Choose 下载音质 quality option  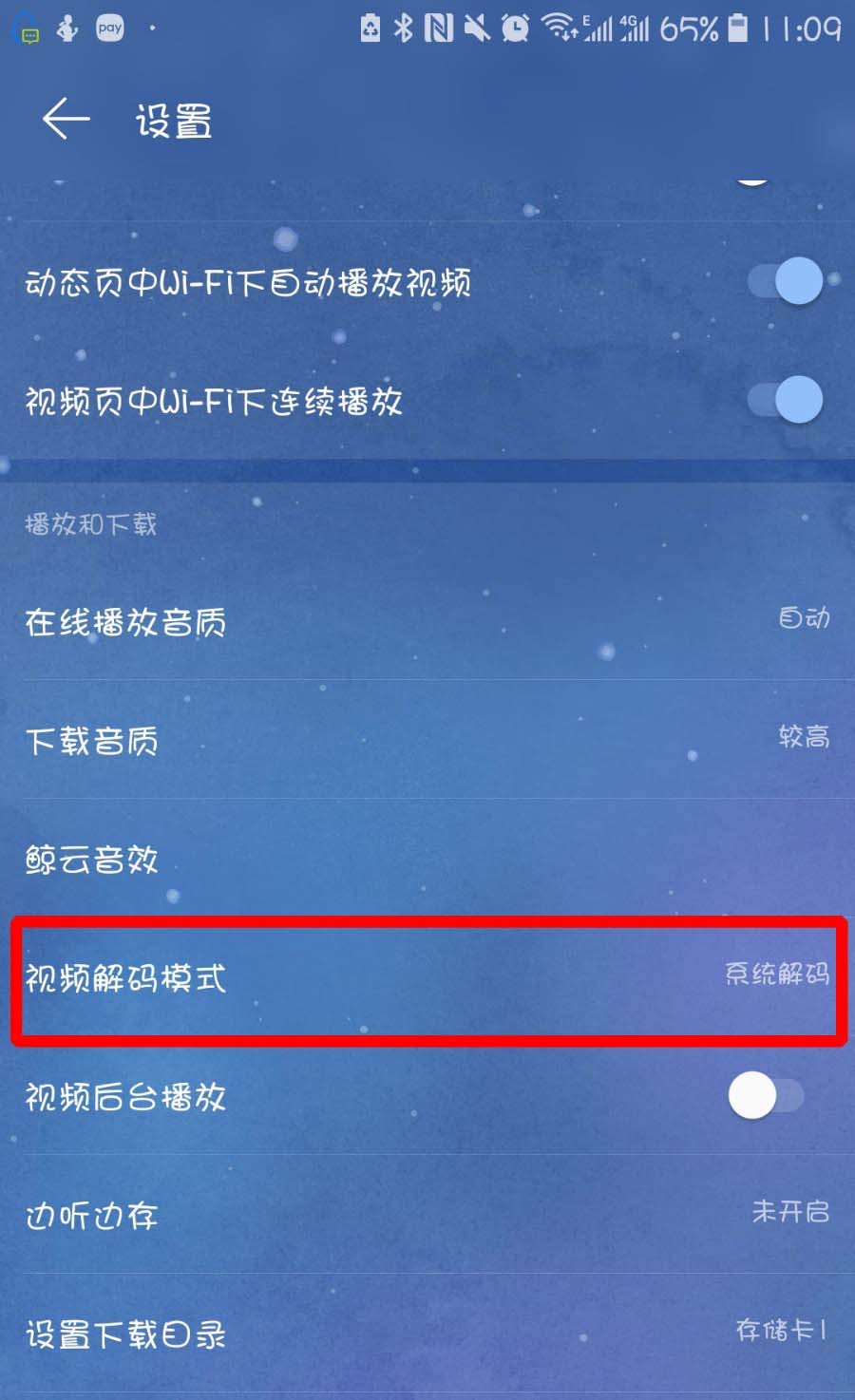(427, 739)
